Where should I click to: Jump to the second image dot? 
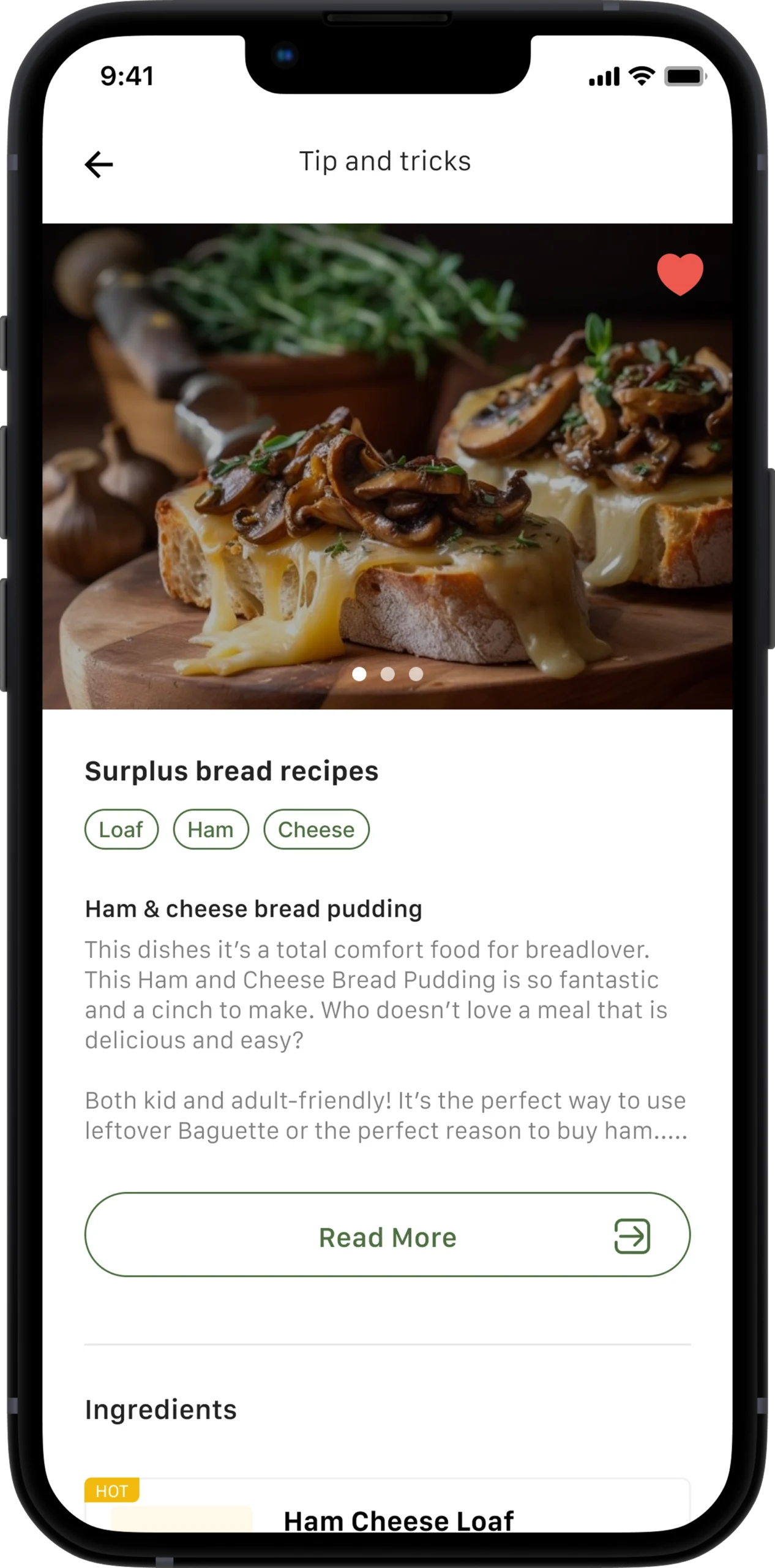tap(387, 674)
